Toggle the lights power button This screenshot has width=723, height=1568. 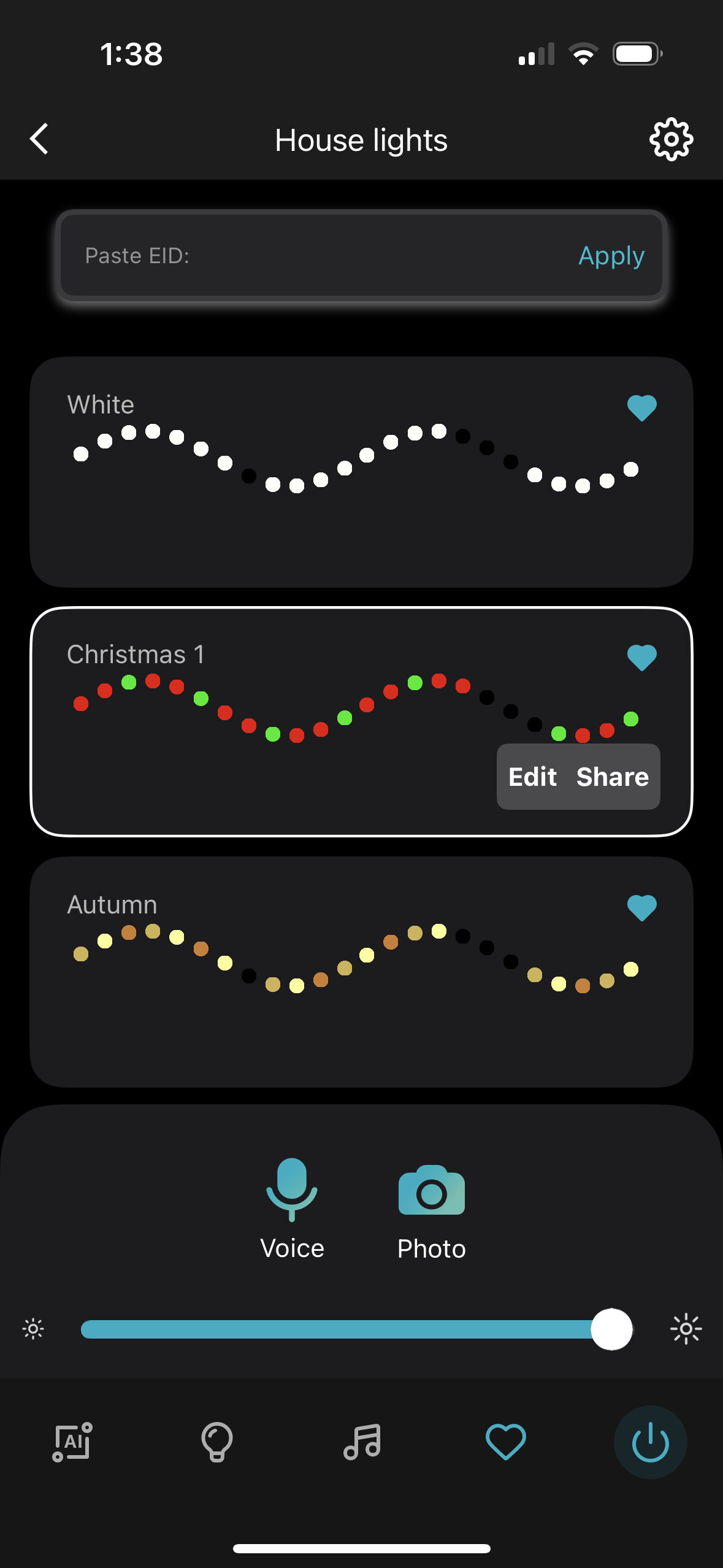click(x=650, y=1442)
